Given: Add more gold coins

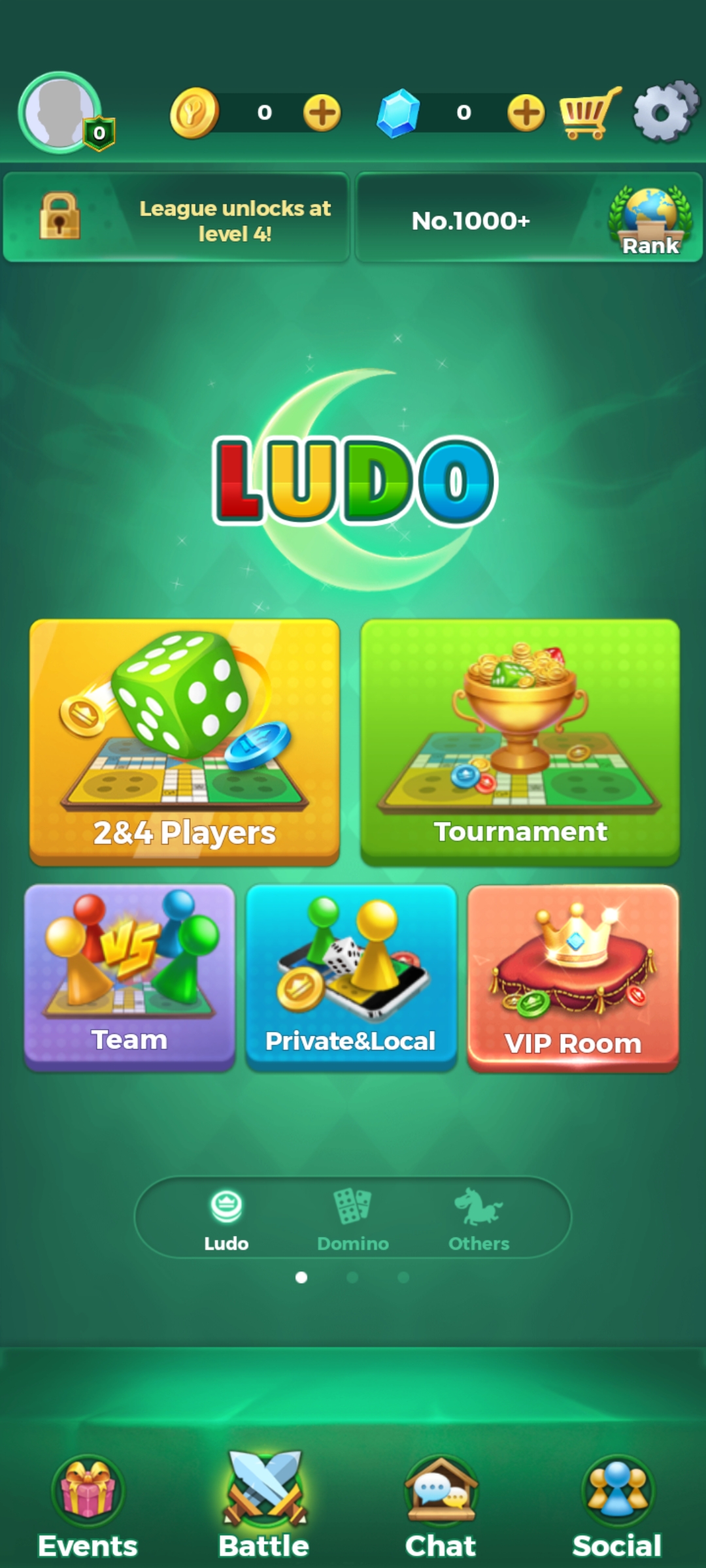Looking at the screenshot, I should [x=322, y=112].
